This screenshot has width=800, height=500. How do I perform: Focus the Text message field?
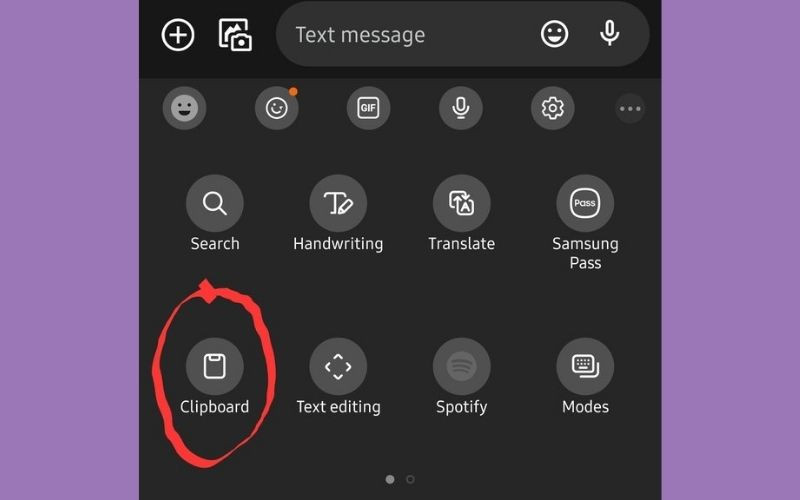400,35
